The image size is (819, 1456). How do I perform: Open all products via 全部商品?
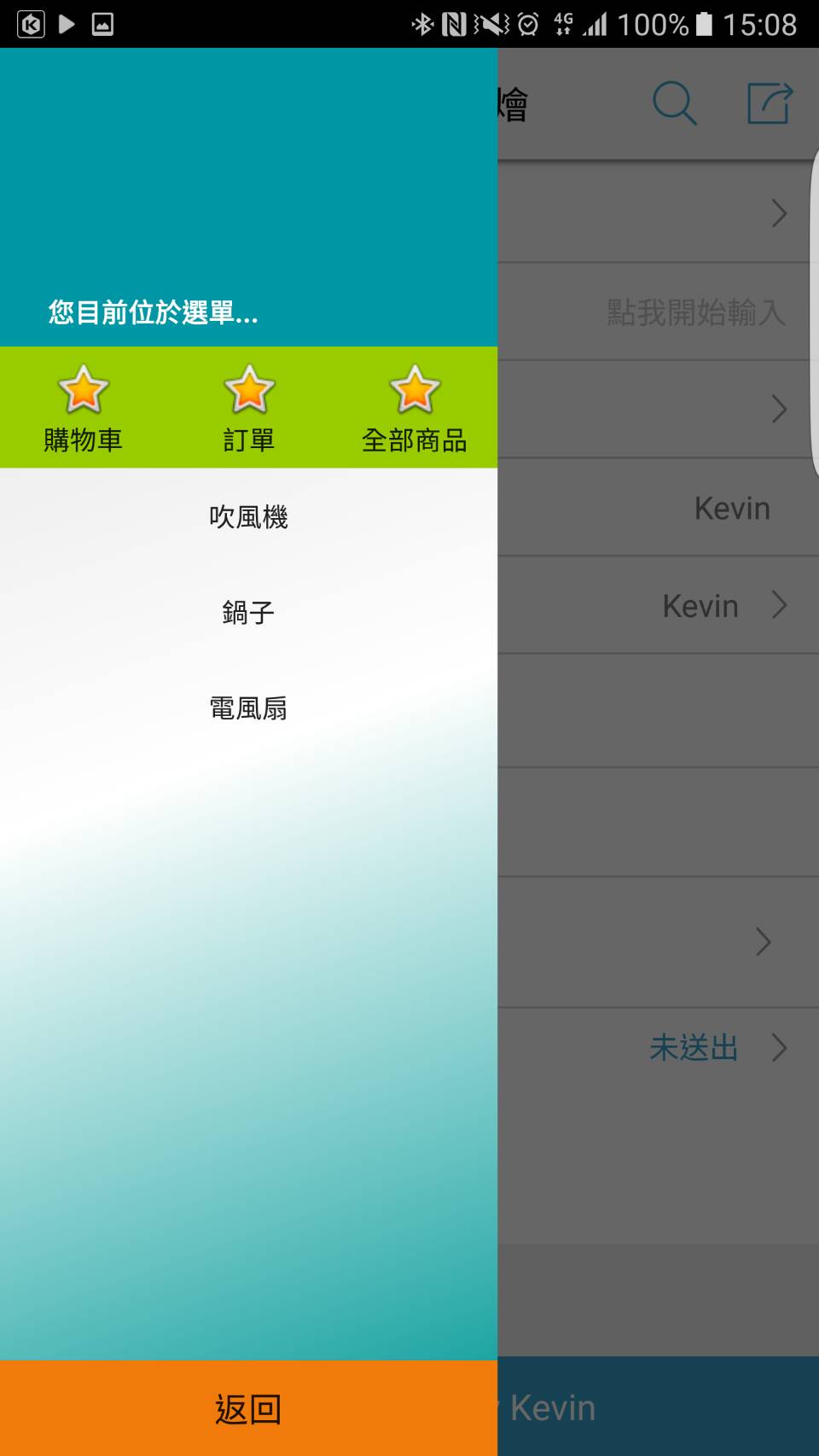(x=415, y=440)
